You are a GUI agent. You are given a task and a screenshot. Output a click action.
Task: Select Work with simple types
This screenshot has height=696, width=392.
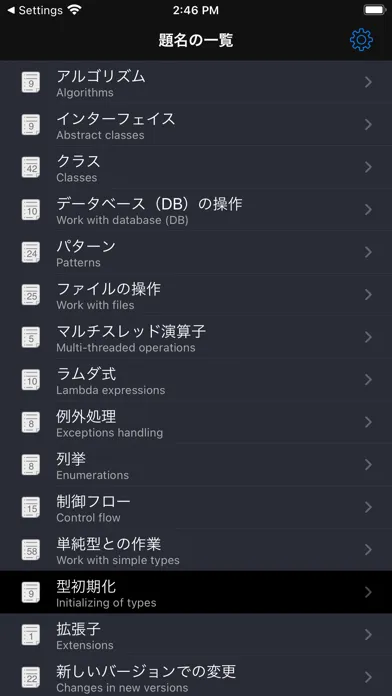point(196,551)
